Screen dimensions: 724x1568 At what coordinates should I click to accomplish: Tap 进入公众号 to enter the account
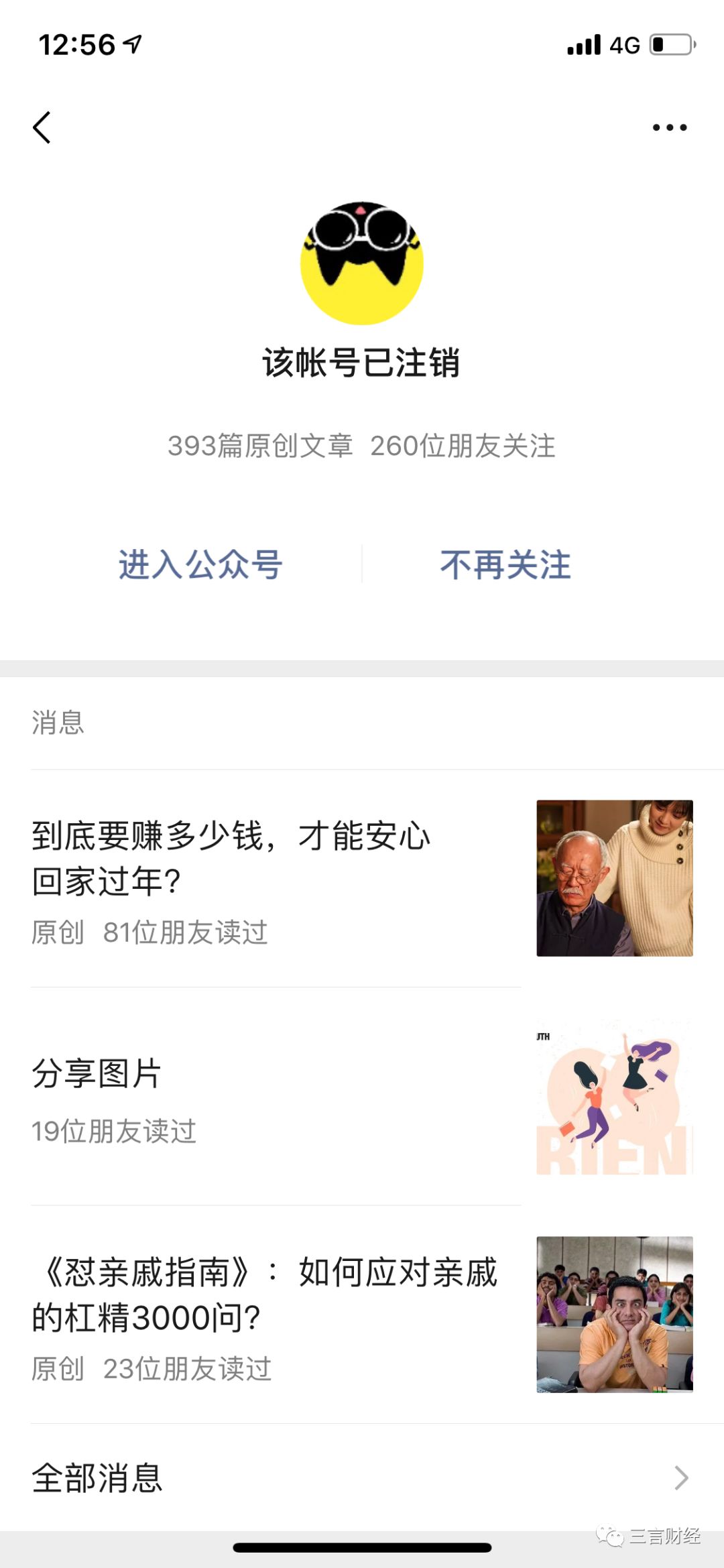click(200, 564)
